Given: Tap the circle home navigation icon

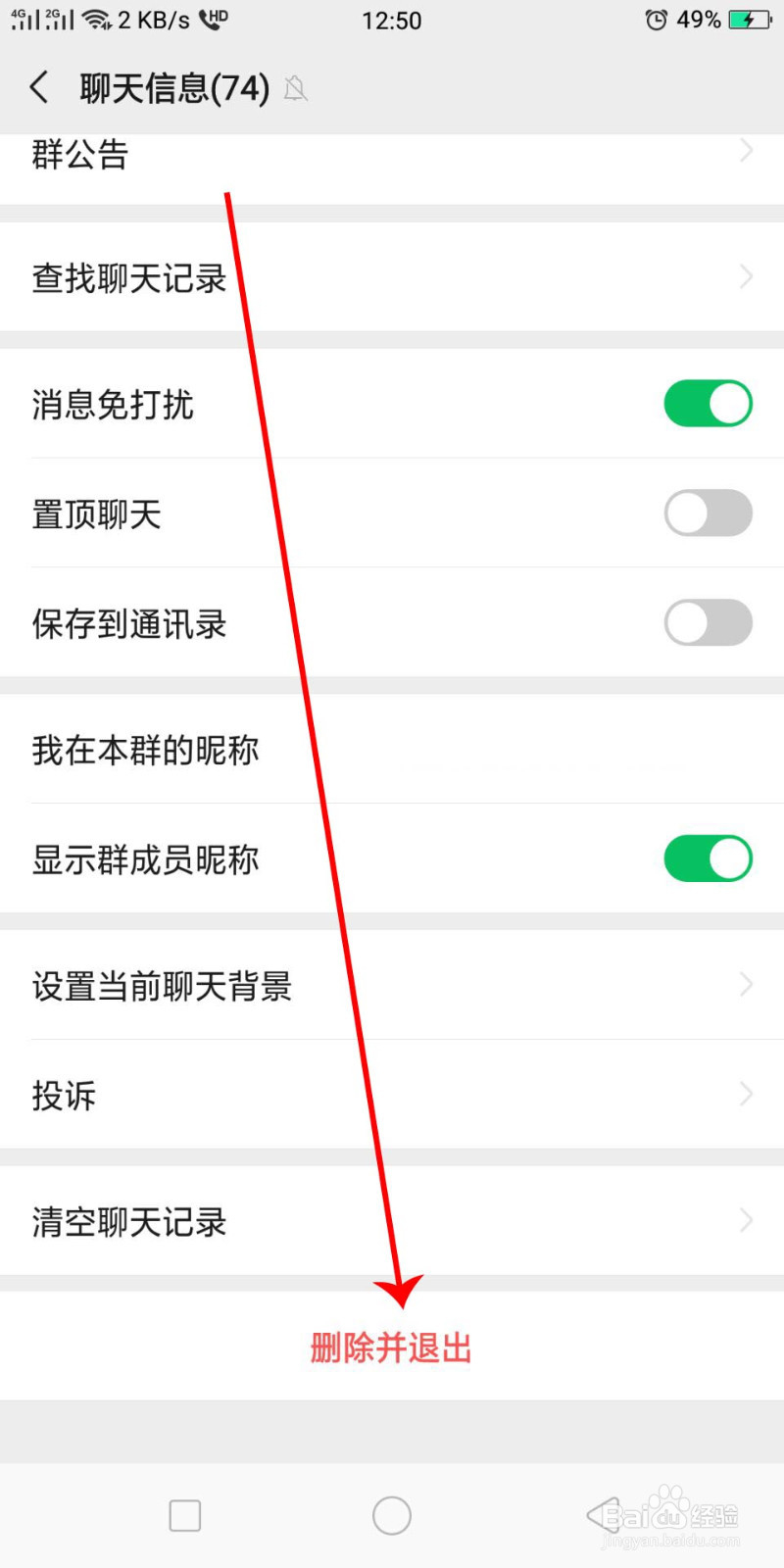Looking at the screenshot, I should 391,1514.
